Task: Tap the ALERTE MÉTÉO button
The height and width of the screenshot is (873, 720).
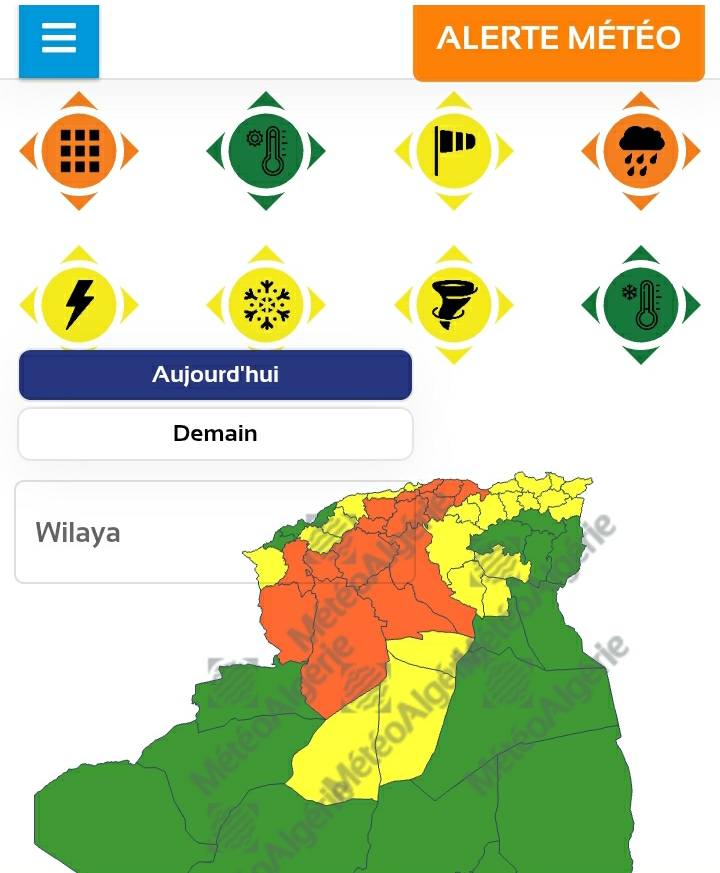Action: click(x=558, y=39)
